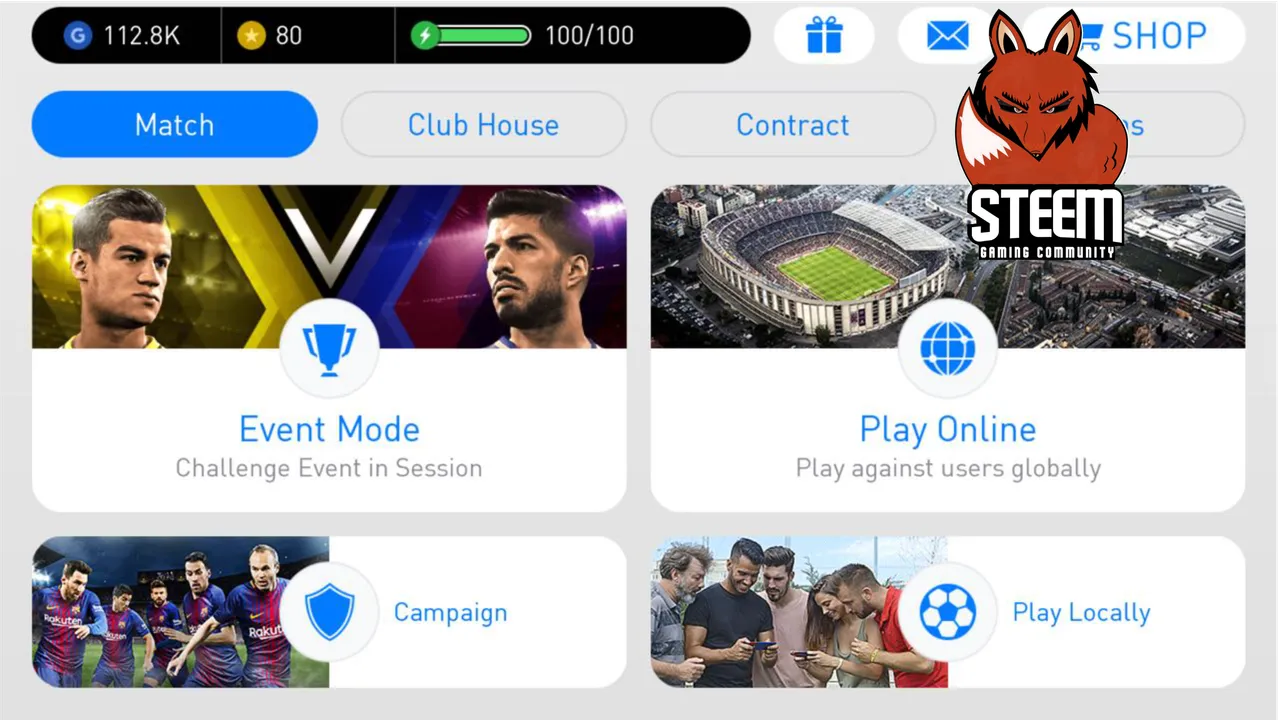
Task: Switch to the Club House tab
Action: (x=483, y=125)
